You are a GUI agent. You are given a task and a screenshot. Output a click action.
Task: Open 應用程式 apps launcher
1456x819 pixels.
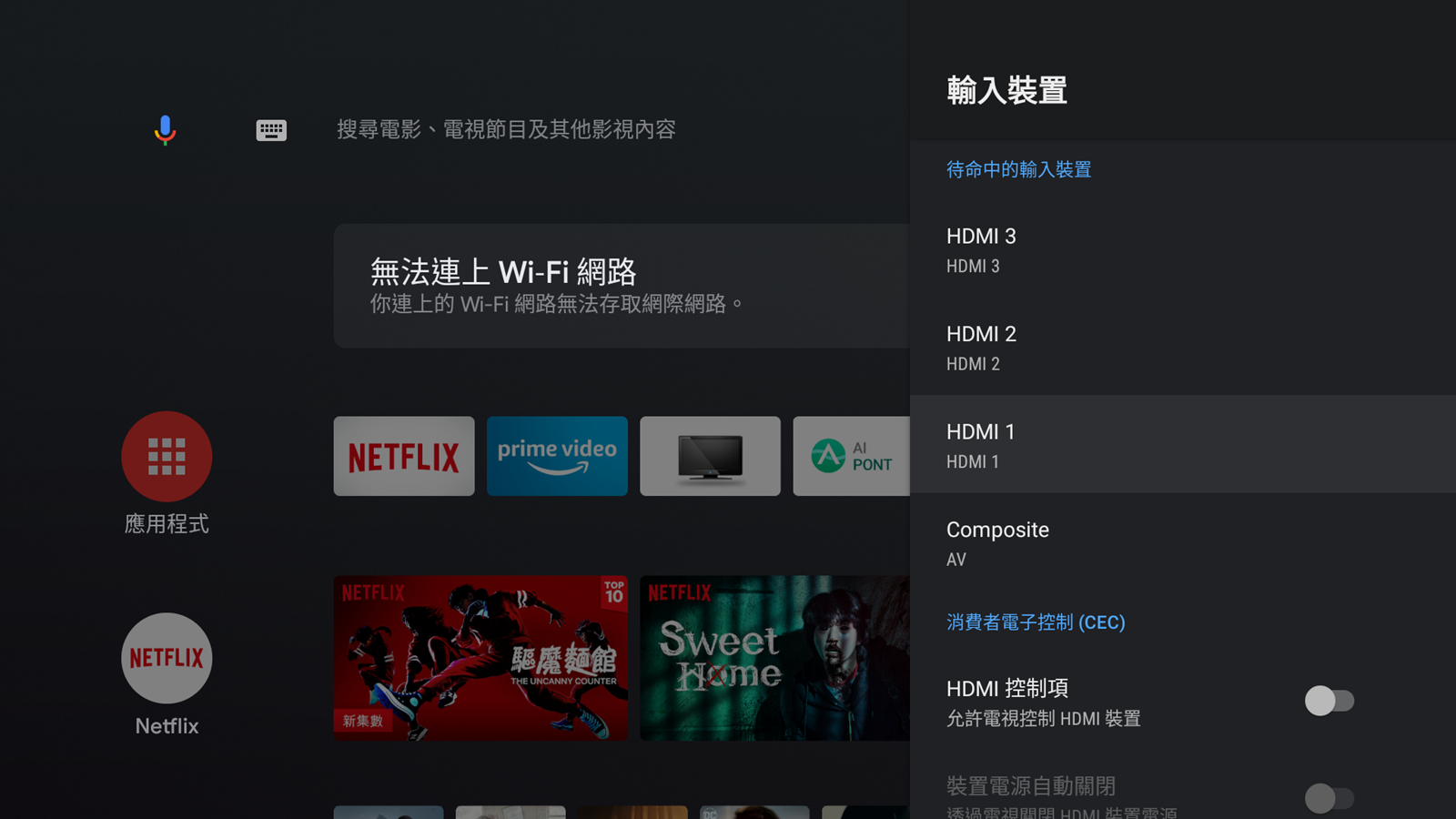click(x=167, y=457)
